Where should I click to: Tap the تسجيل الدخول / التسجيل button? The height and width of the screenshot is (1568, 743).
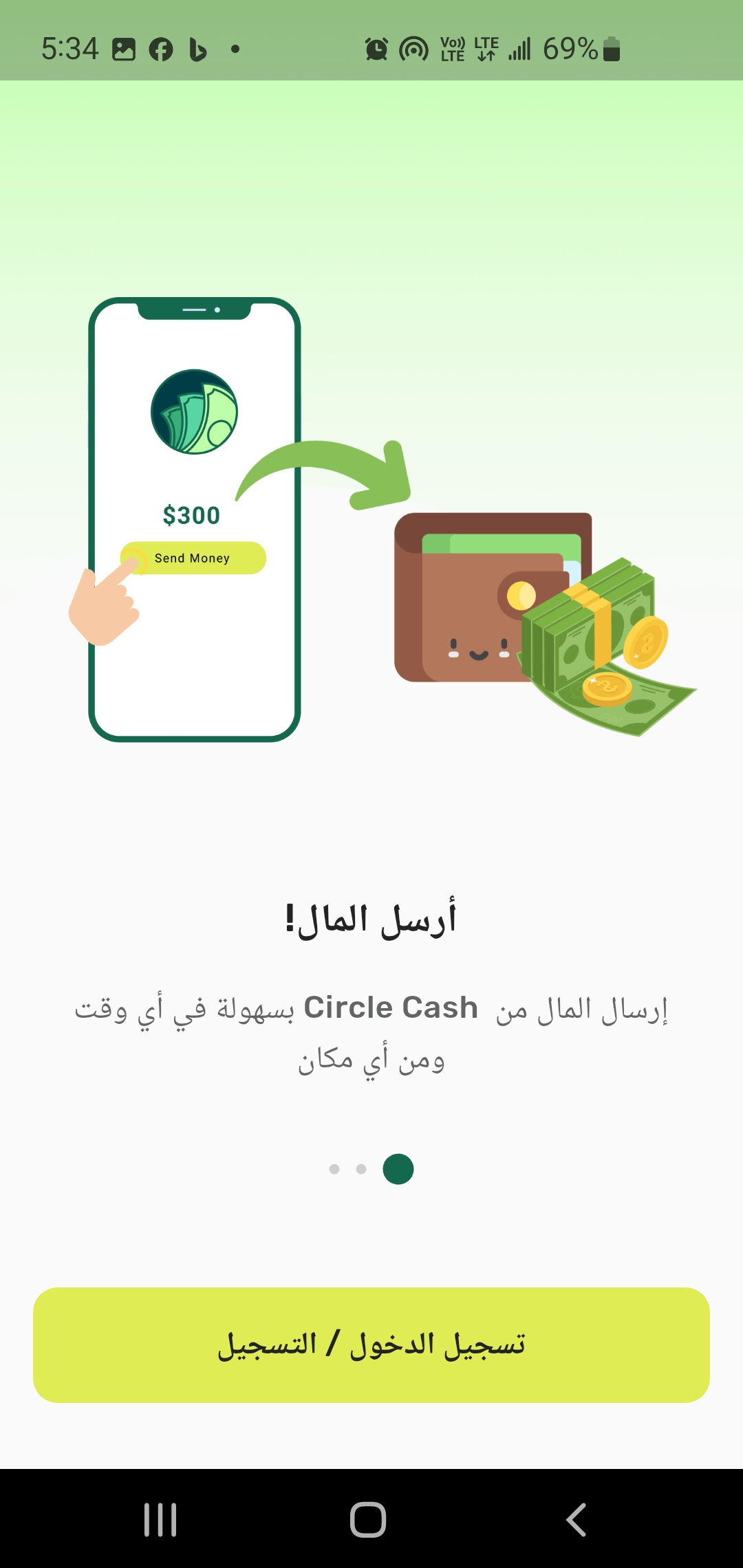(371, 1344)
